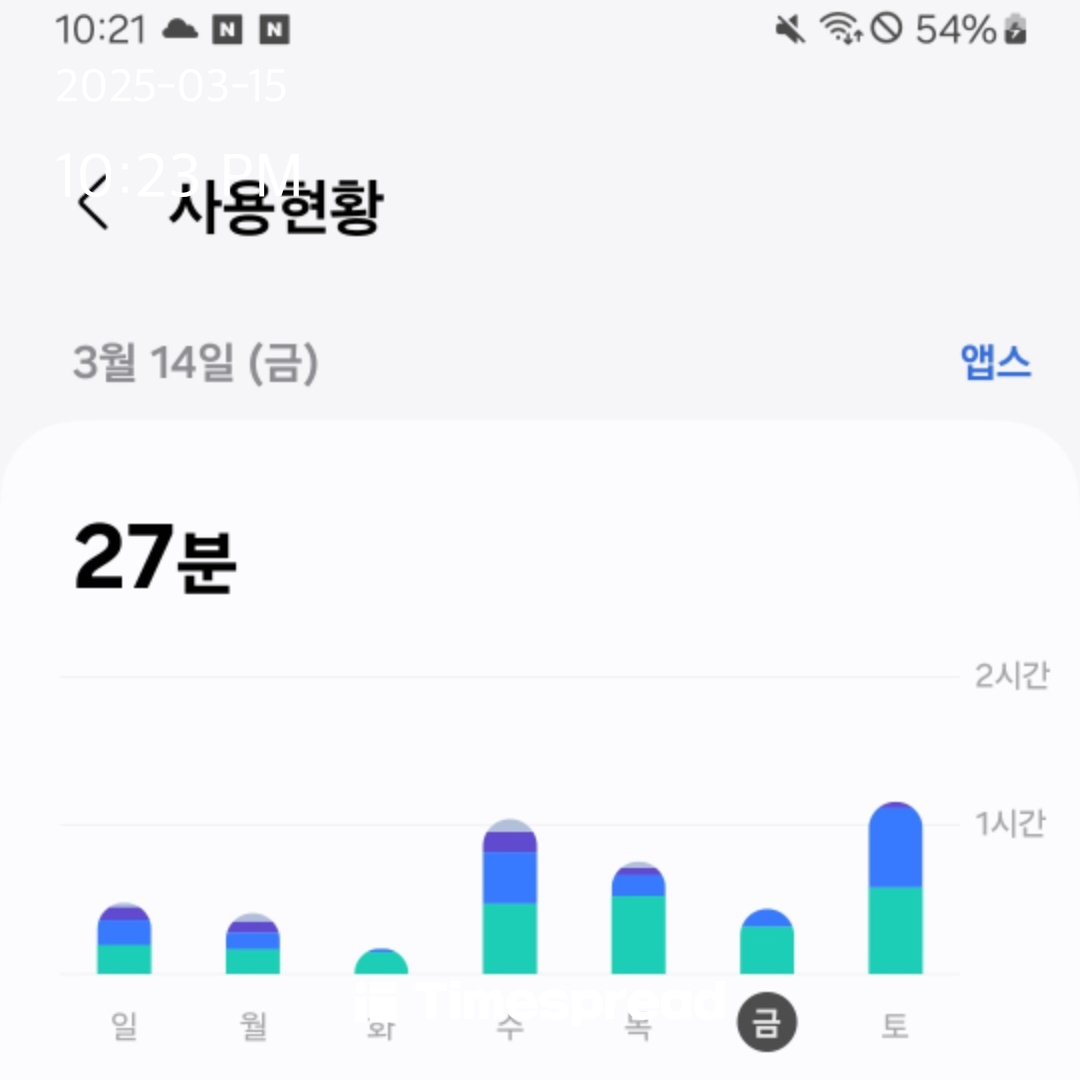1080x1080 pixels.
Task: Select the 일 (Sunday) bar
Action: click(x=124, y=938)
